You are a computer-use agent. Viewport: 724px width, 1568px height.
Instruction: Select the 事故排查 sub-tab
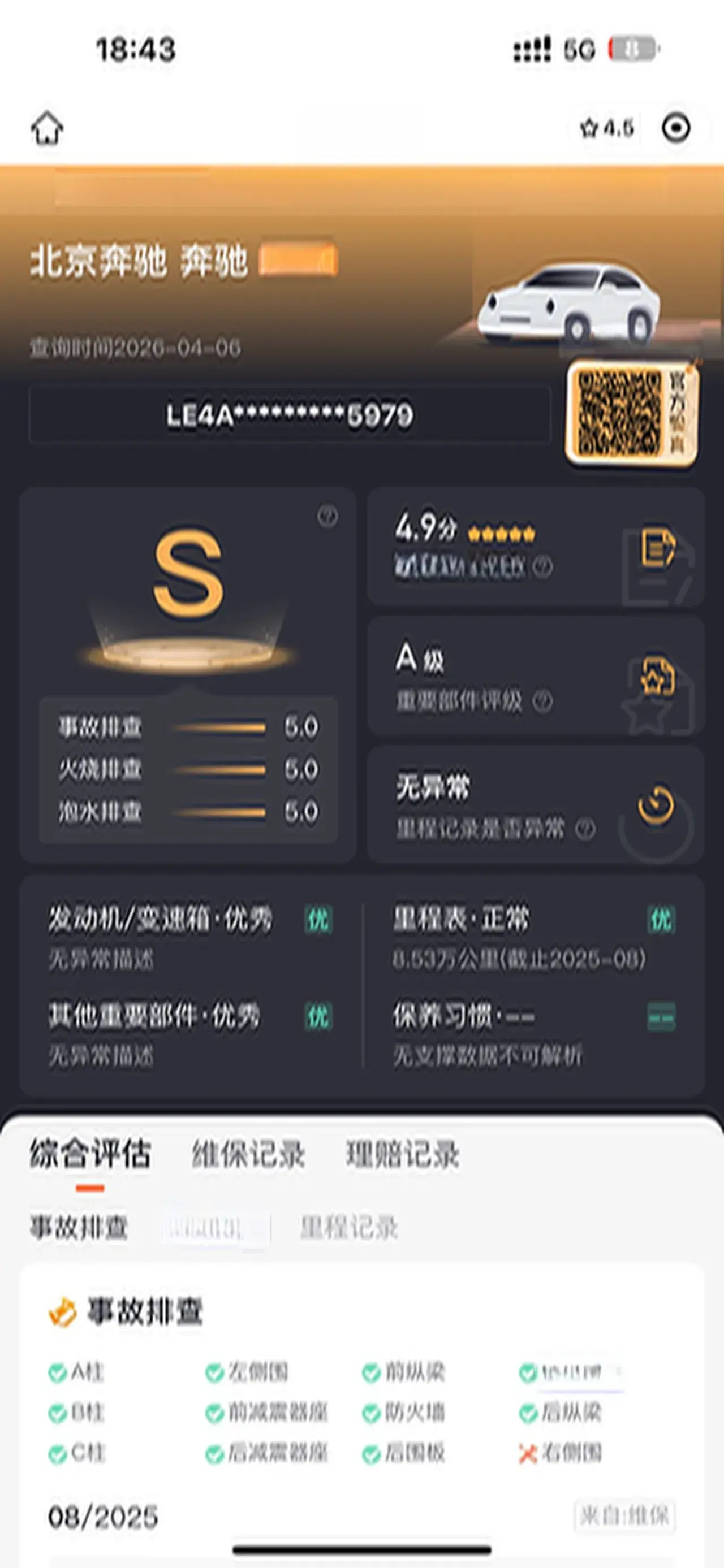[x=79, y=1228]
